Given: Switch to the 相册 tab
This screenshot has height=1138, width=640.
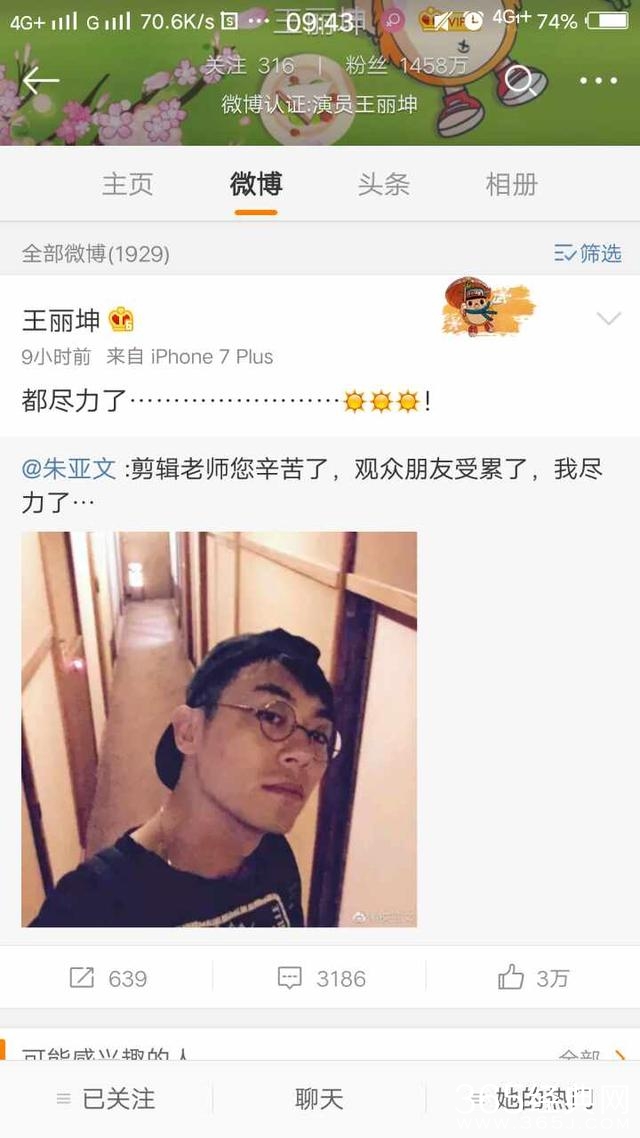Looking at the screenshot, I should (511, 184).
